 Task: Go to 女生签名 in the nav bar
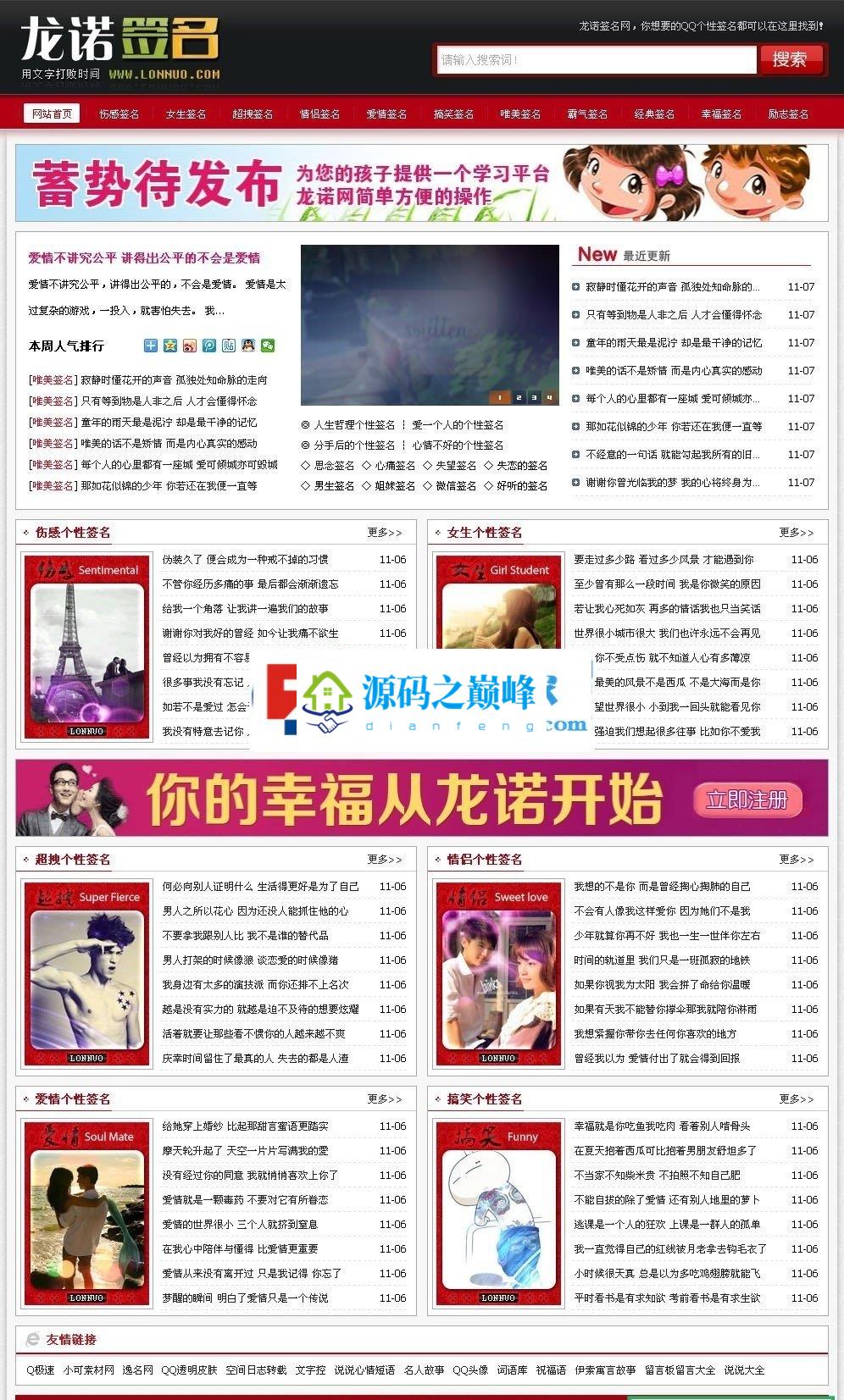click(x=186, y=113)
